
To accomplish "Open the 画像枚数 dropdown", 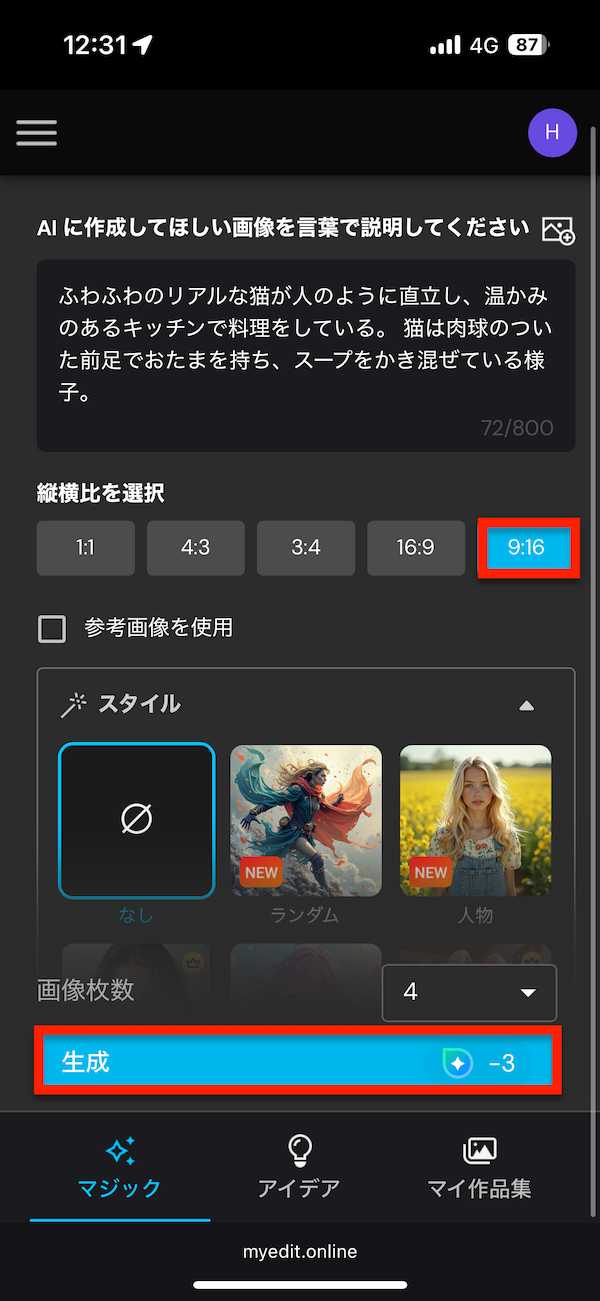I will pos(469,993).
